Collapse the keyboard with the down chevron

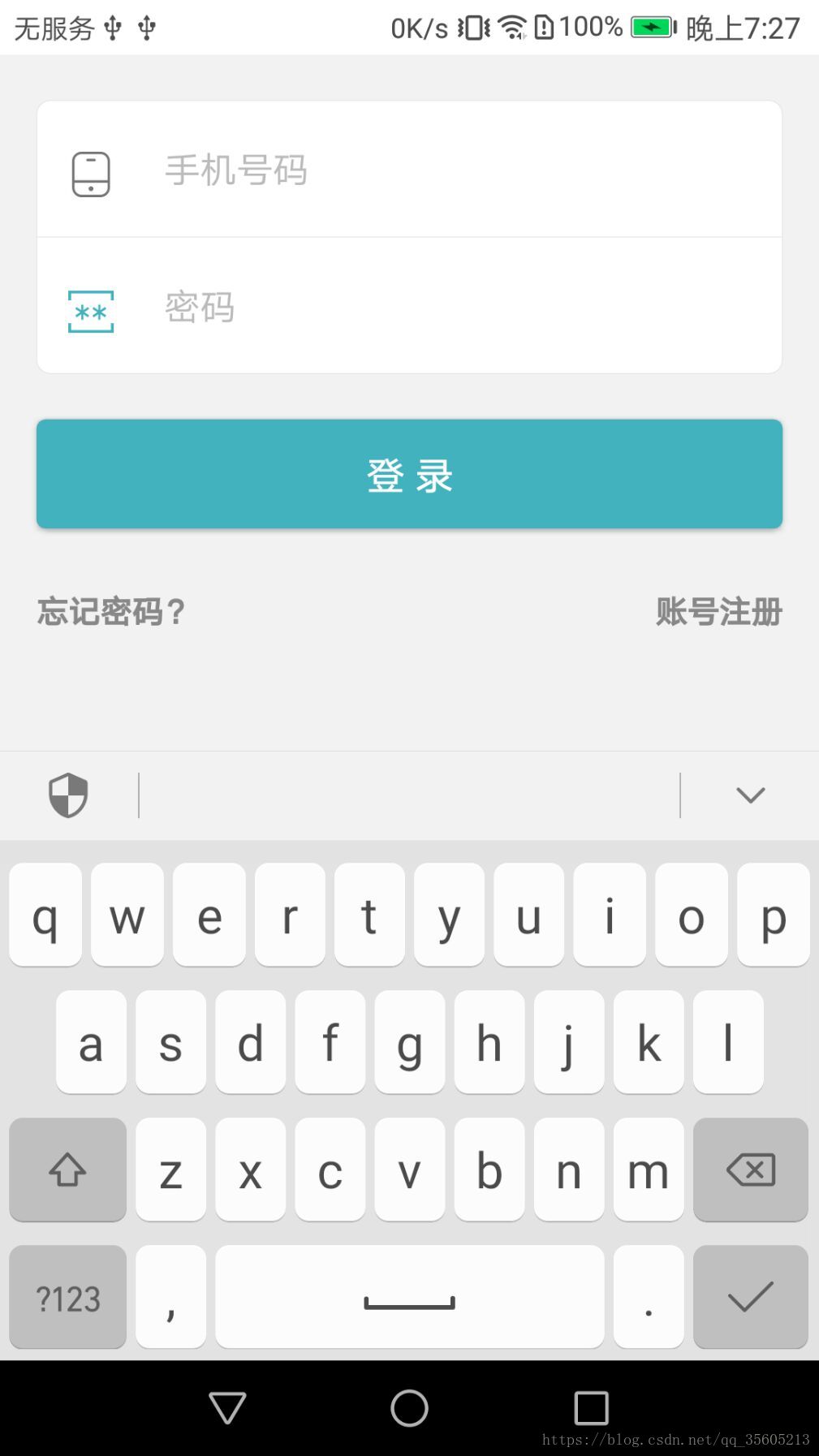click(750, 795)
